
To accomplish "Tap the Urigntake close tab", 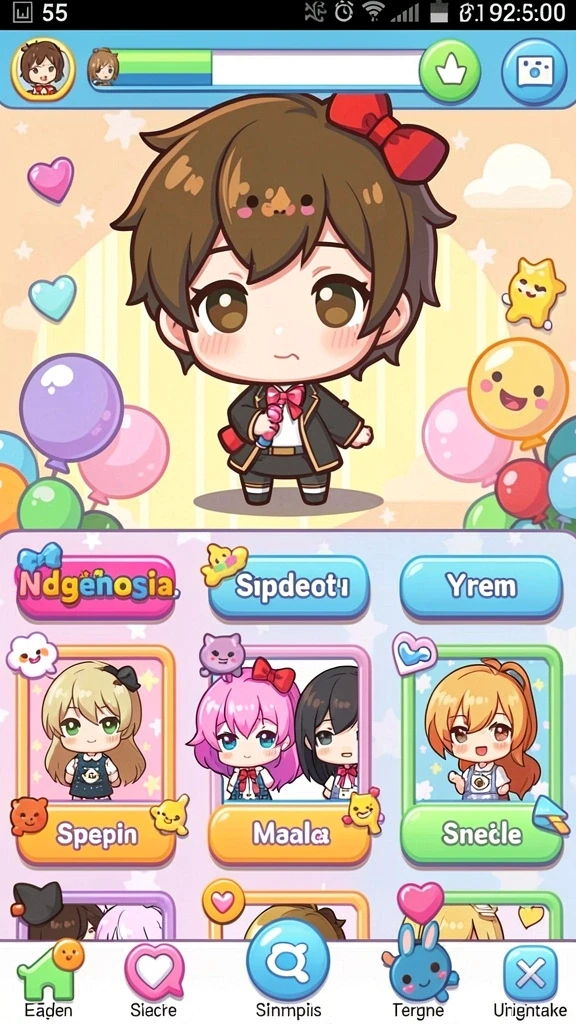I will pos(531,980).
